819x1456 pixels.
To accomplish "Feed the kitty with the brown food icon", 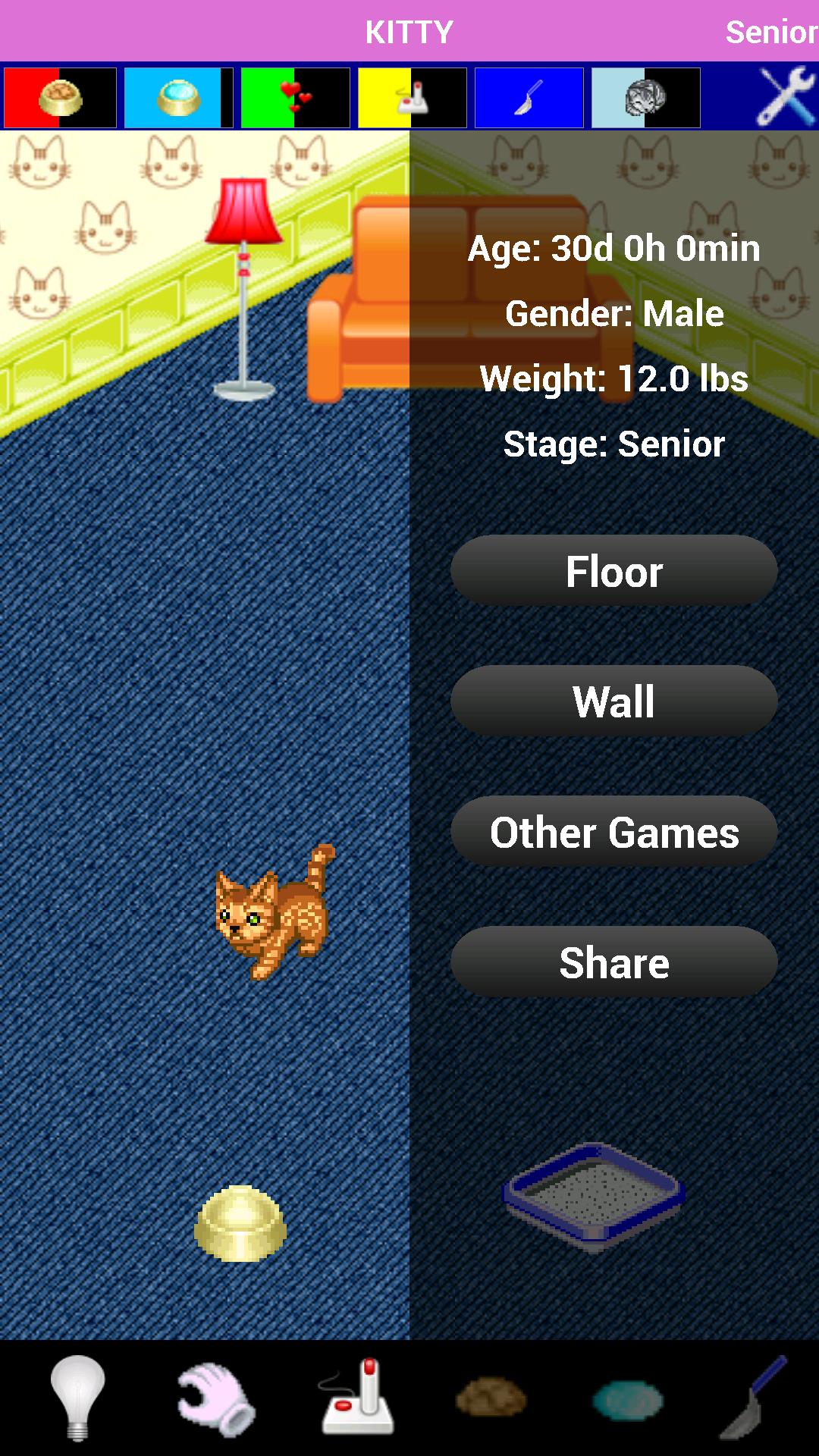I will coord(491,1398).
